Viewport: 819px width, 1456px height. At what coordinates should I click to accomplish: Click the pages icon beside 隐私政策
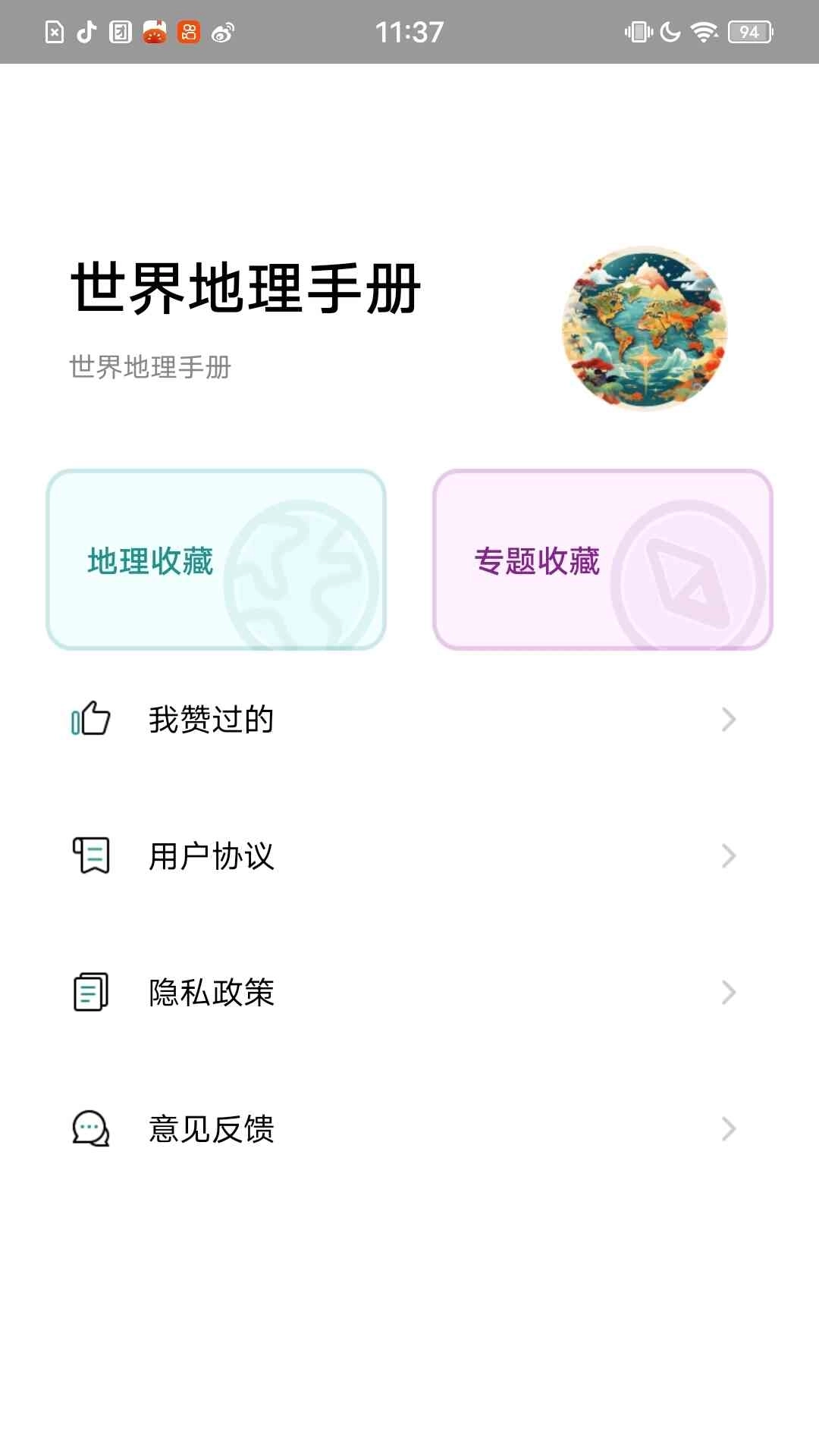click(89, 990)
